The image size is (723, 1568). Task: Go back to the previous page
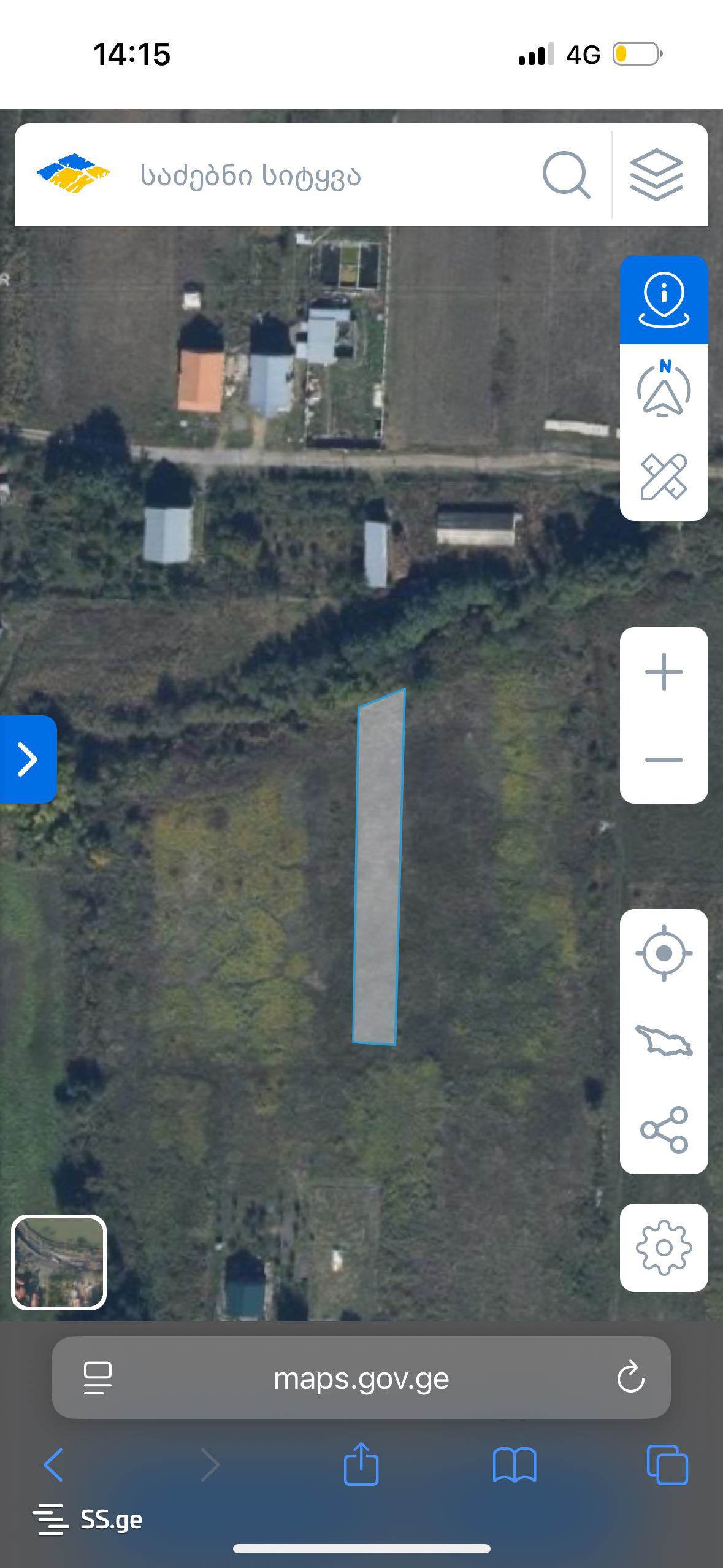[x=53, y=1464]
